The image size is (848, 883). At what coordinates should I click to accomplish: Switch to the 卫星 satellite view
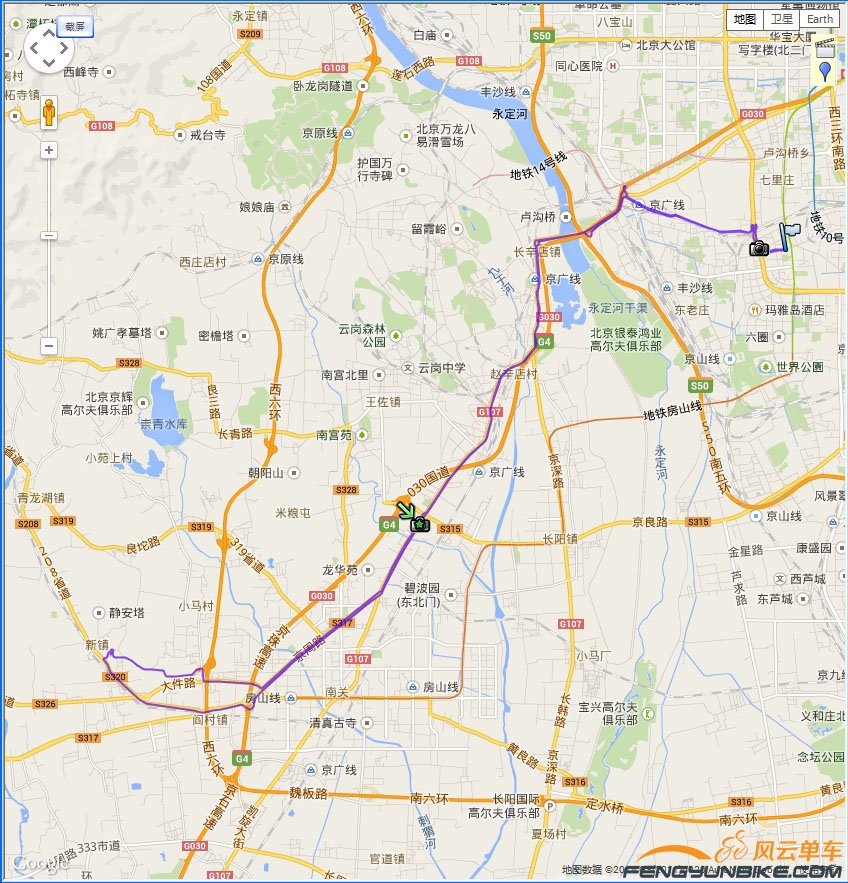[x=781, y=19]
